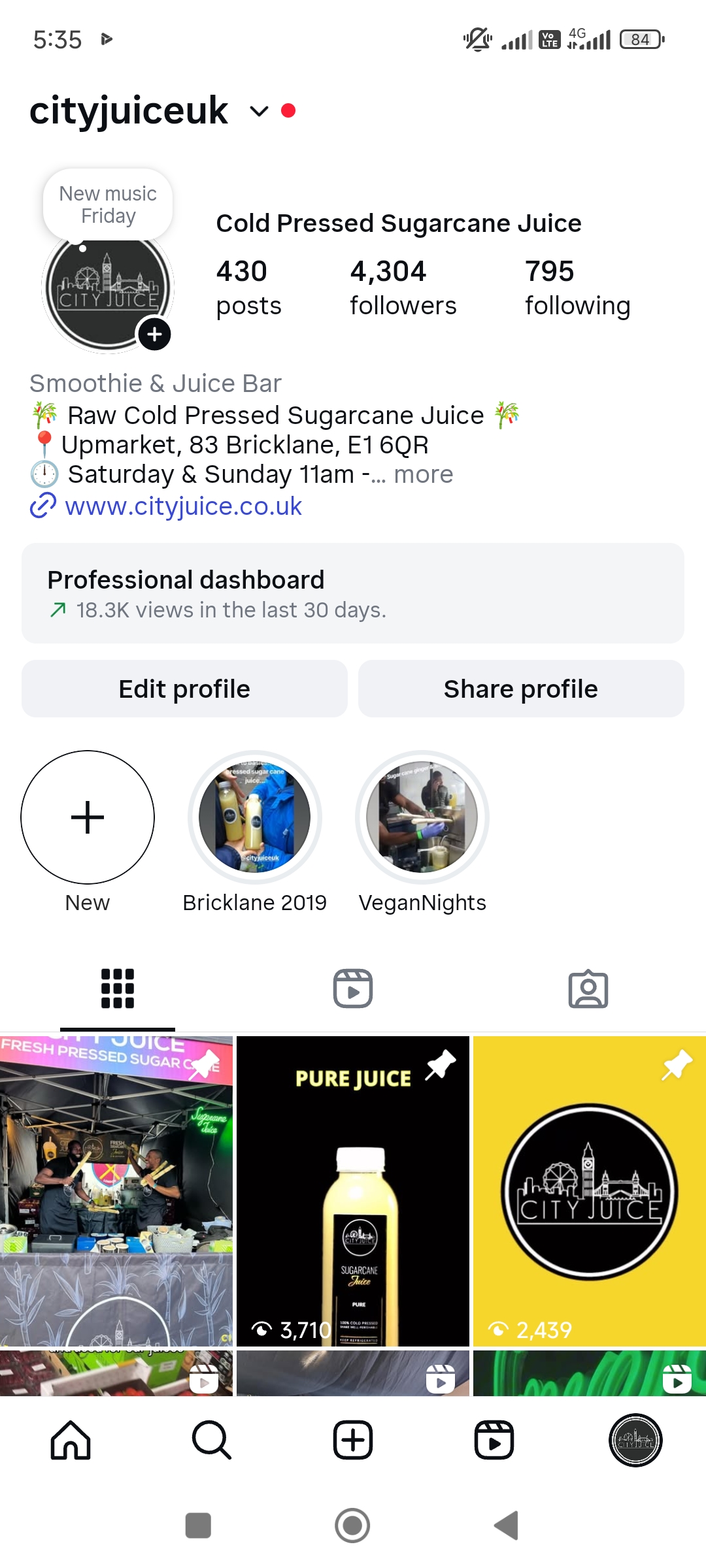Create a new highlight via the New plus circle
The image size is (706, 1568).
coord(87,817)
